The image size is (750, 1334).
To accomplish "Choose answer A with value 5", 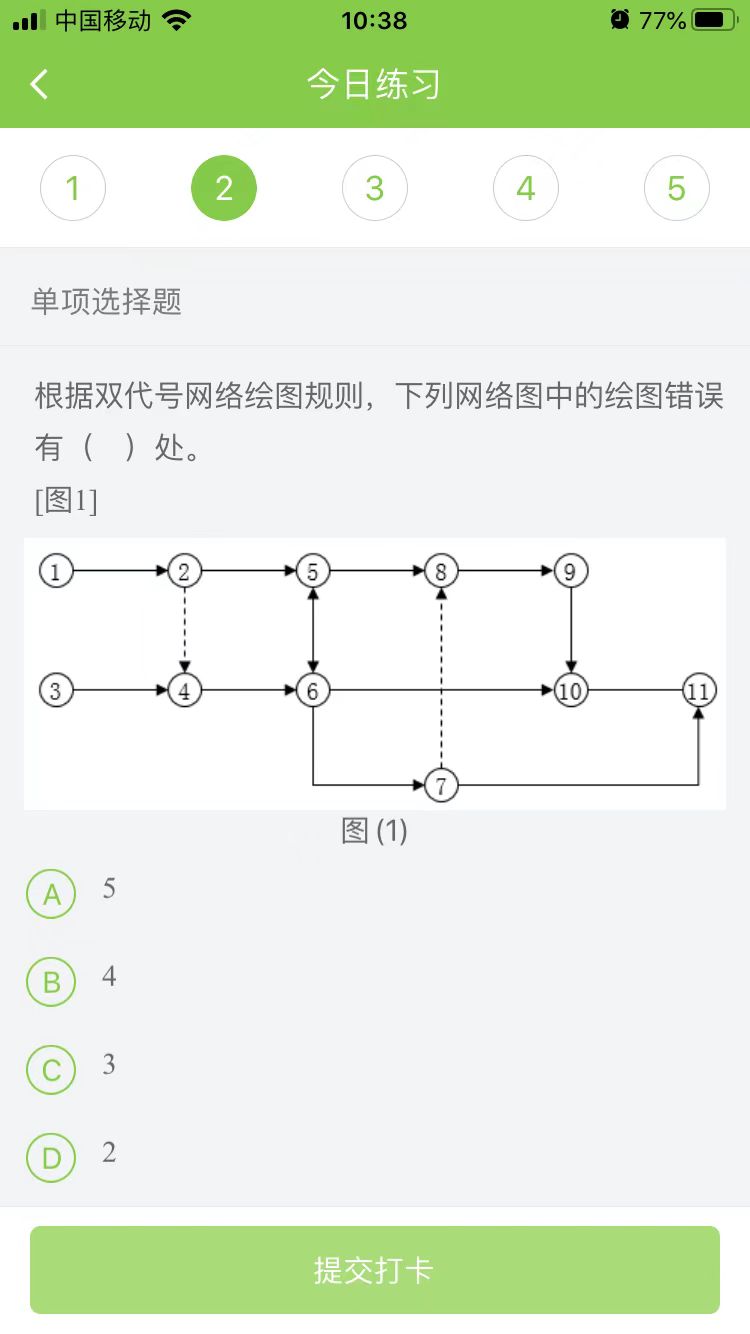I will (51, 894).
